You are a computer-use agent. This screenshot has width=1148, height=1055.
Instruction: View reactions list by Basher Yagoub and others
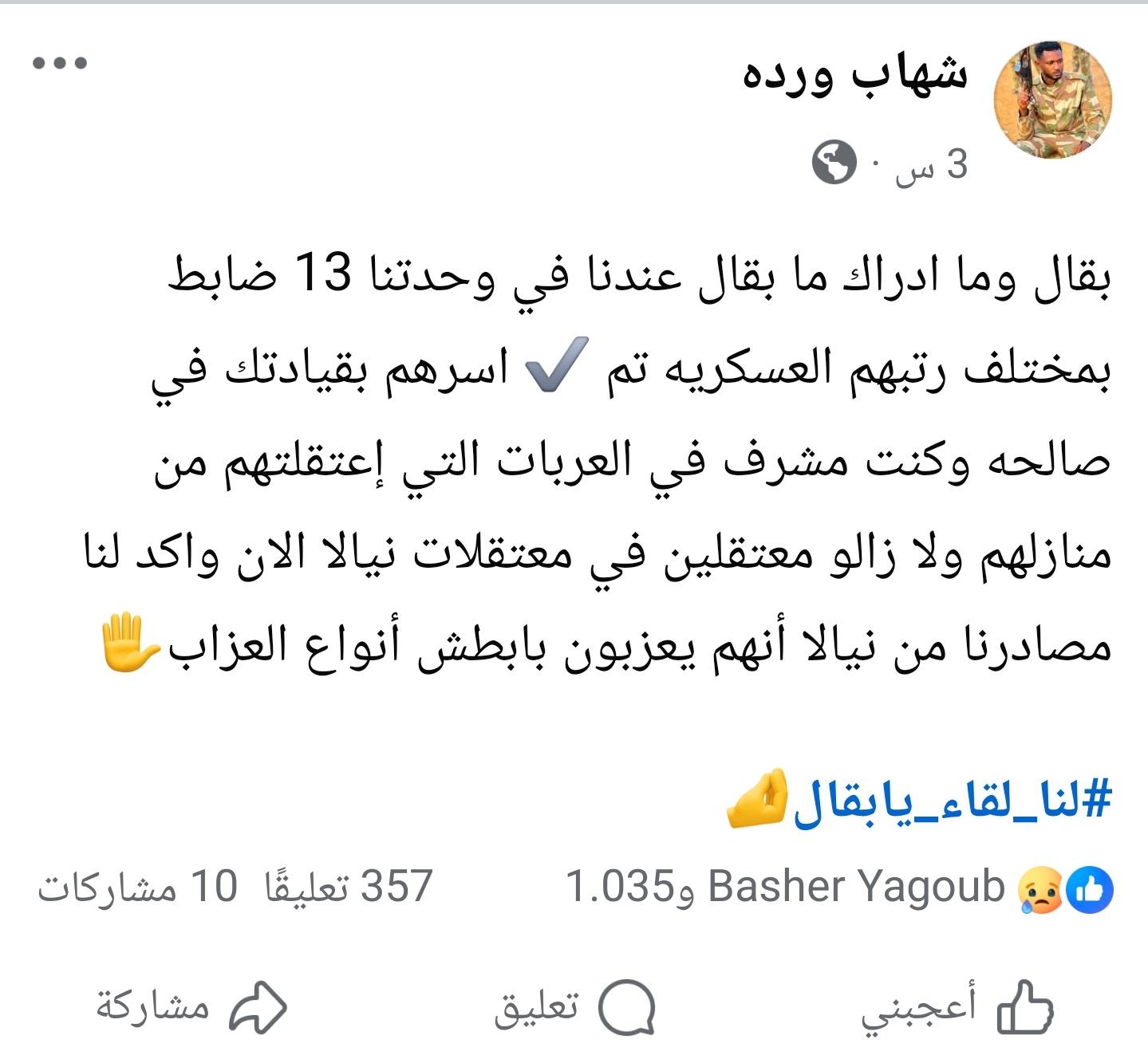[x=838, y=887]
